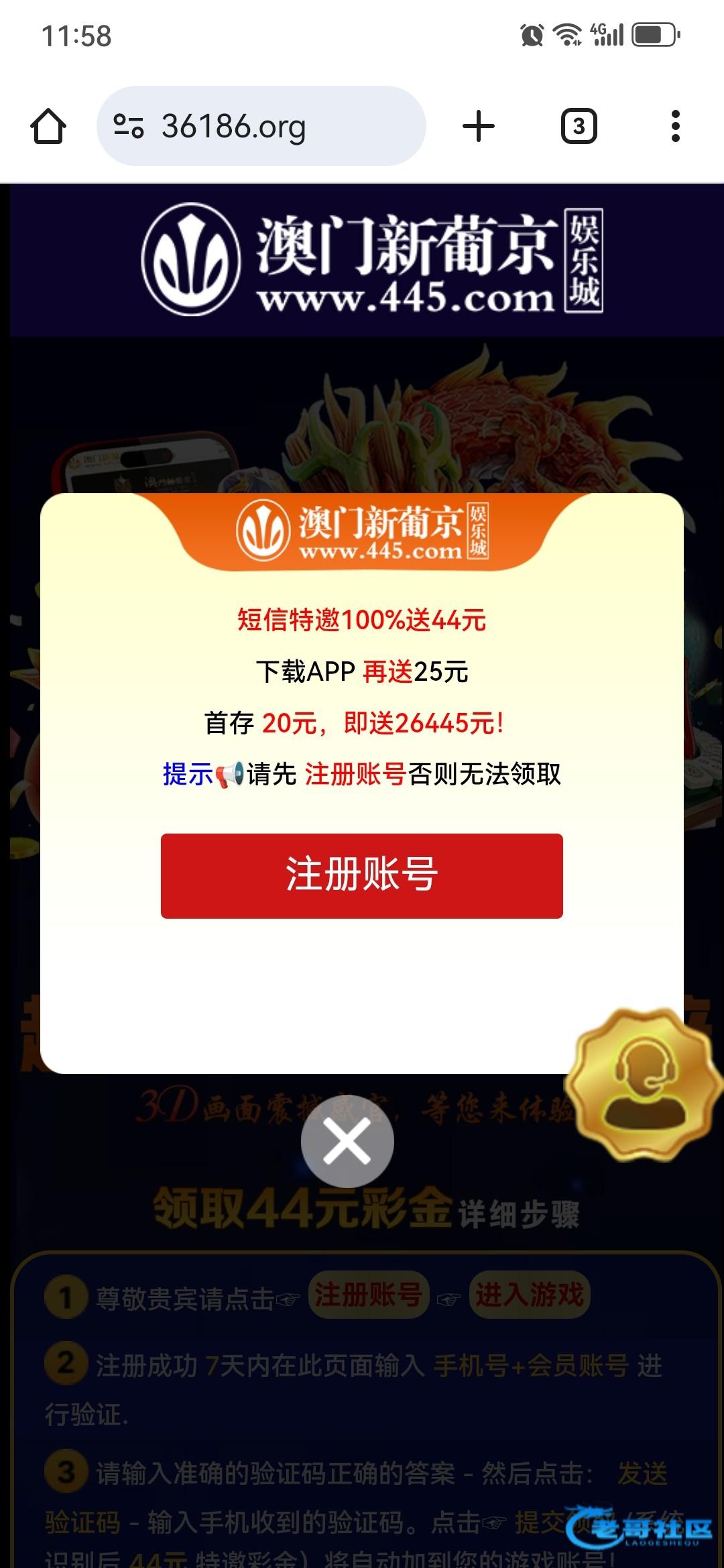724x1568 pixels.
Task: Open a new browser tab
Action: [479, 126]
